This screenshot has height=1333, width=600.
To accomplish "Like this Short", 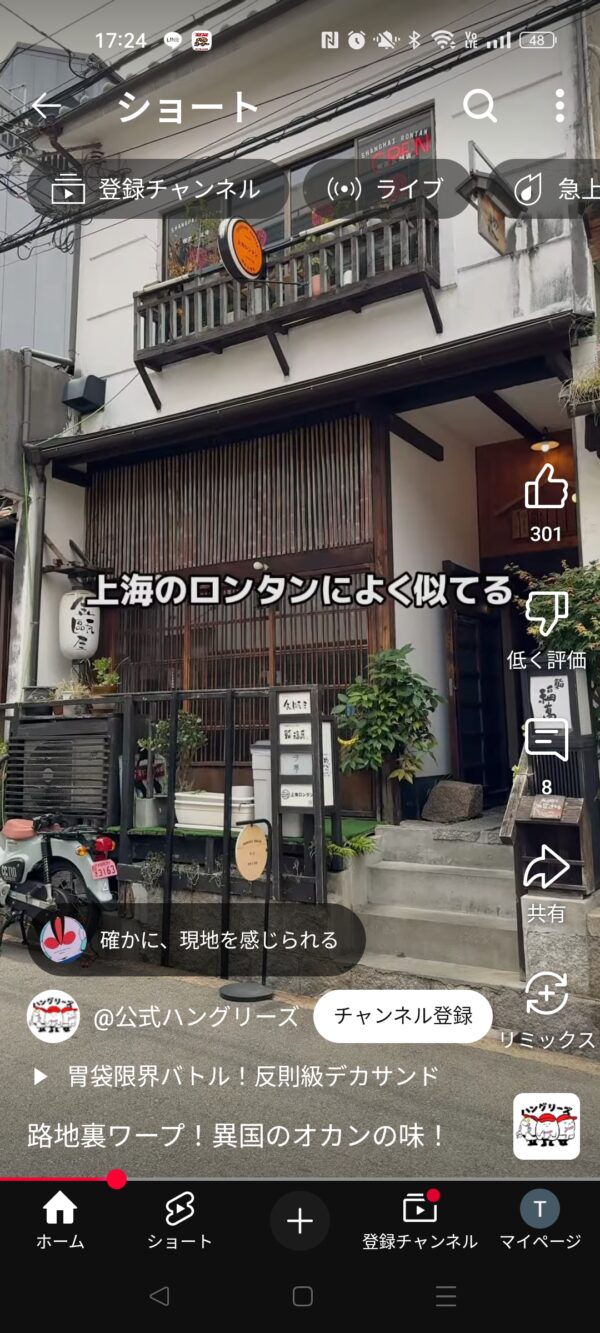I will tap(546, 490).
